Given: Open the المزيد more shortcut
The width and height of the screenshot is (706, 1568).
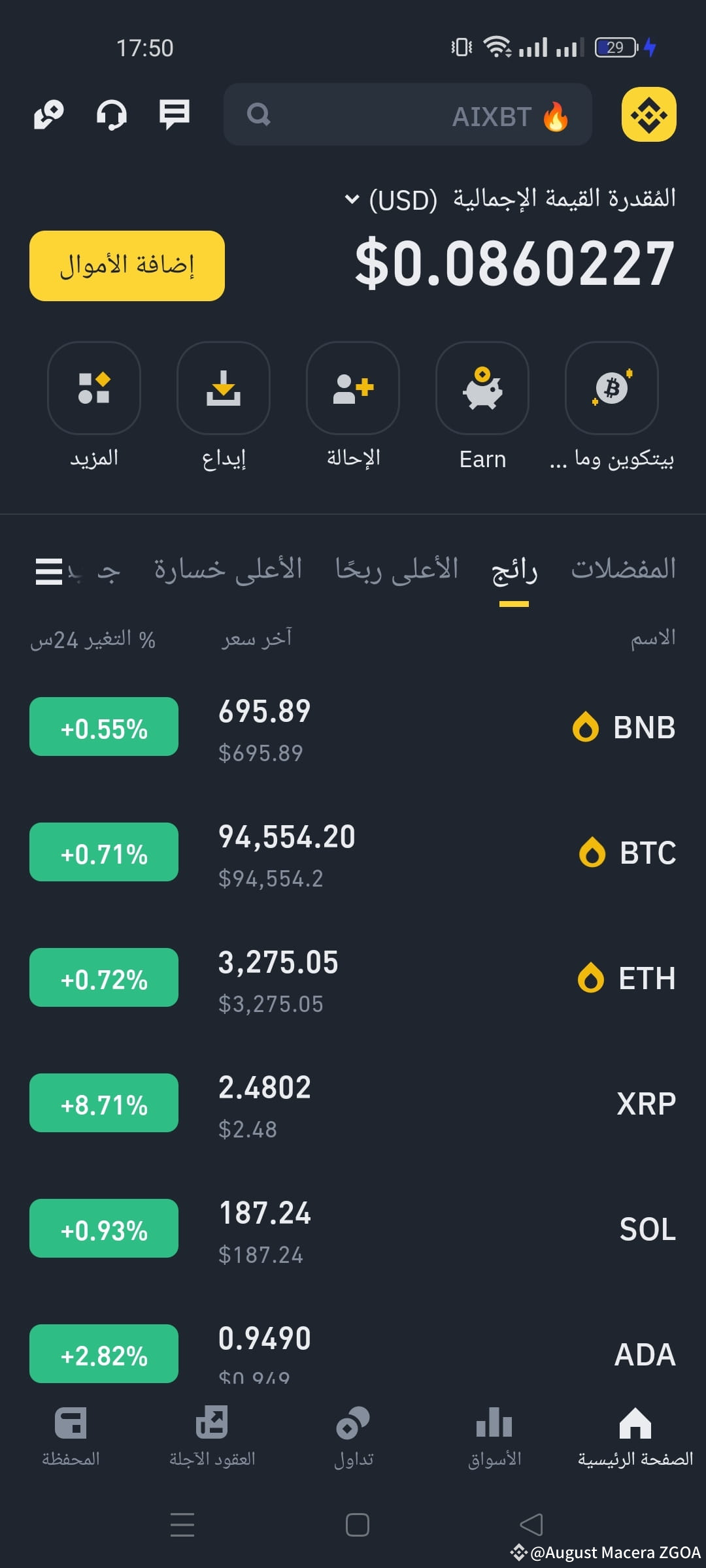Looking at the screenshot, I should coord(94,406).
